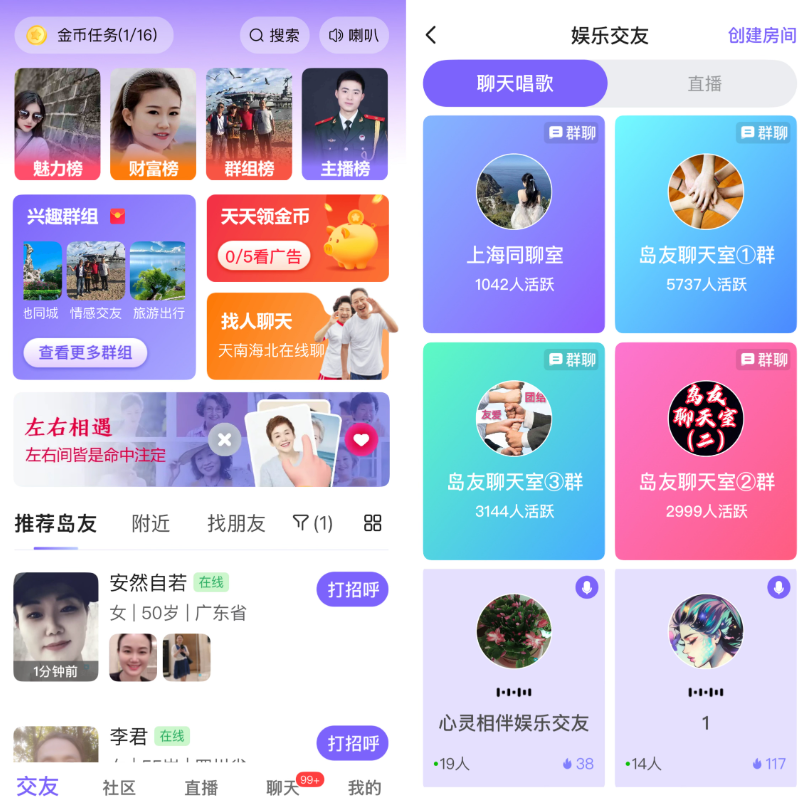Open the 天天领金币 daily coins card
Screen dimensions: 812x812
point(297,238)
